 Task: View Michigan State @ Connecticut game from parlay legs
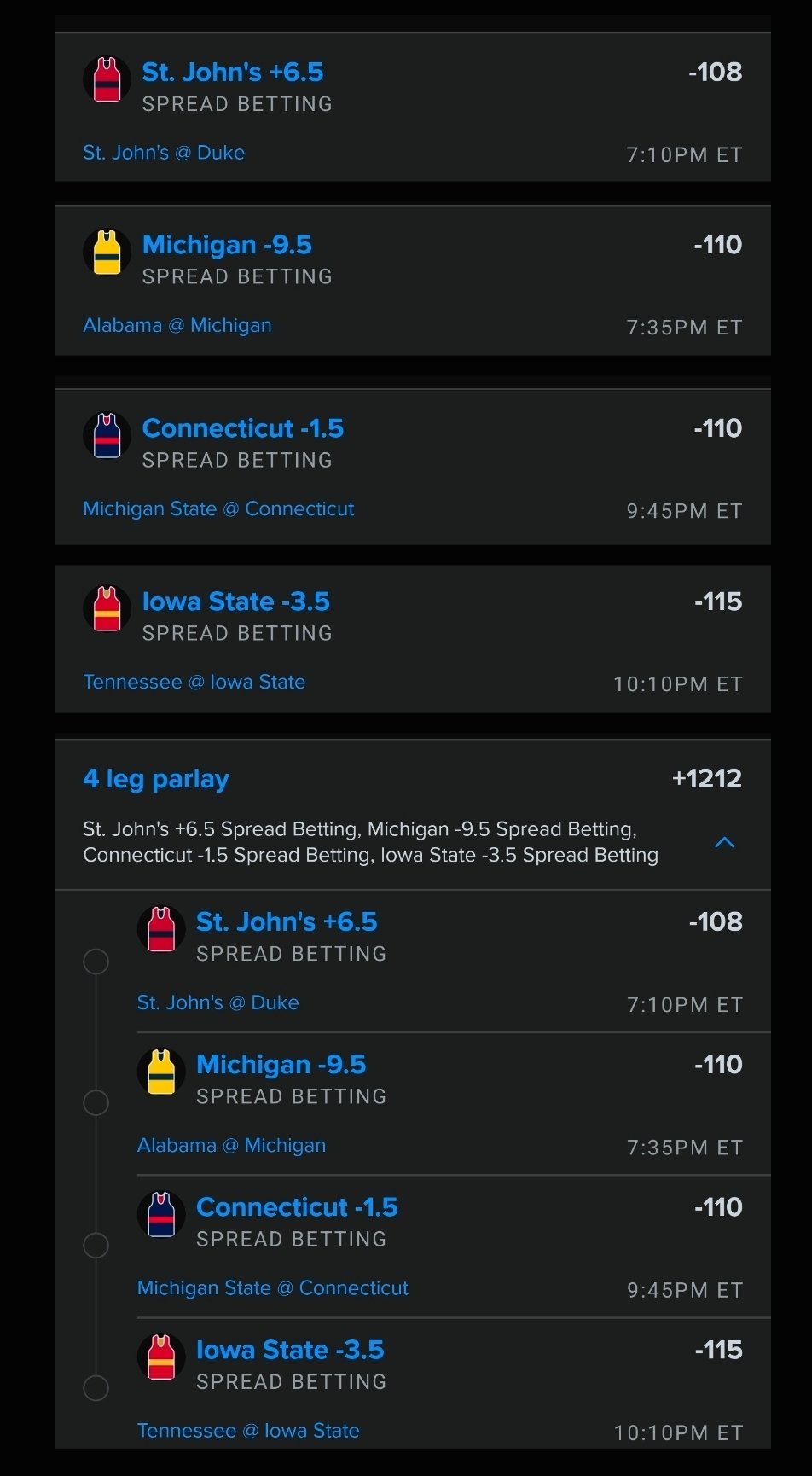[x=272, y=1287]
